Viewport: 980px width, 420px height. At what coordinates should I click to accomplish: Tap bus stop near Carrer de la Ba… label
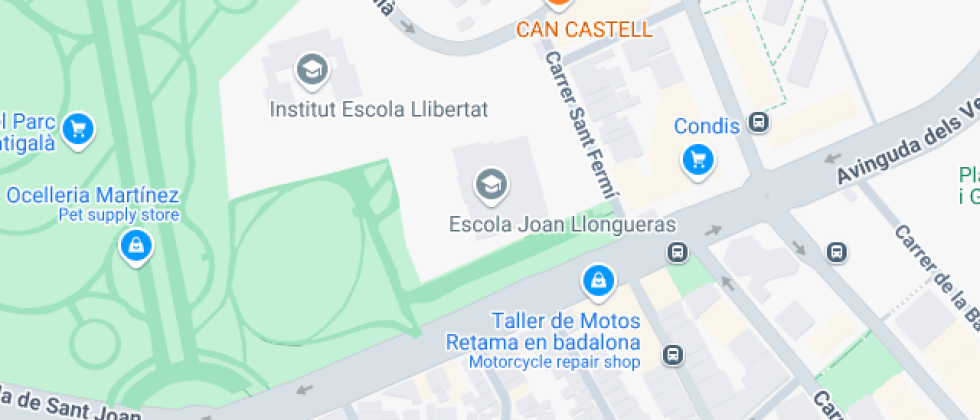(x=837, y=252)
